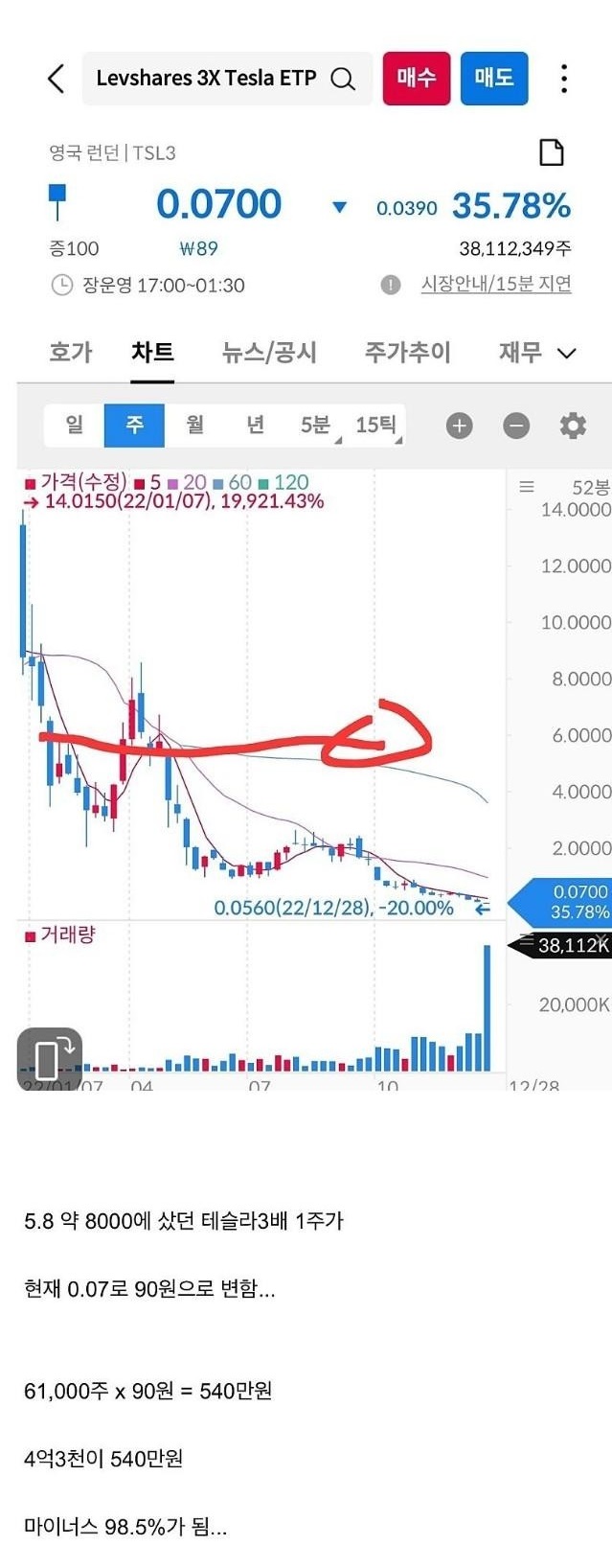Zoom out the chart with minus
The width and height of the screenshot is (612, 1568).
click(x=516, y=426)
